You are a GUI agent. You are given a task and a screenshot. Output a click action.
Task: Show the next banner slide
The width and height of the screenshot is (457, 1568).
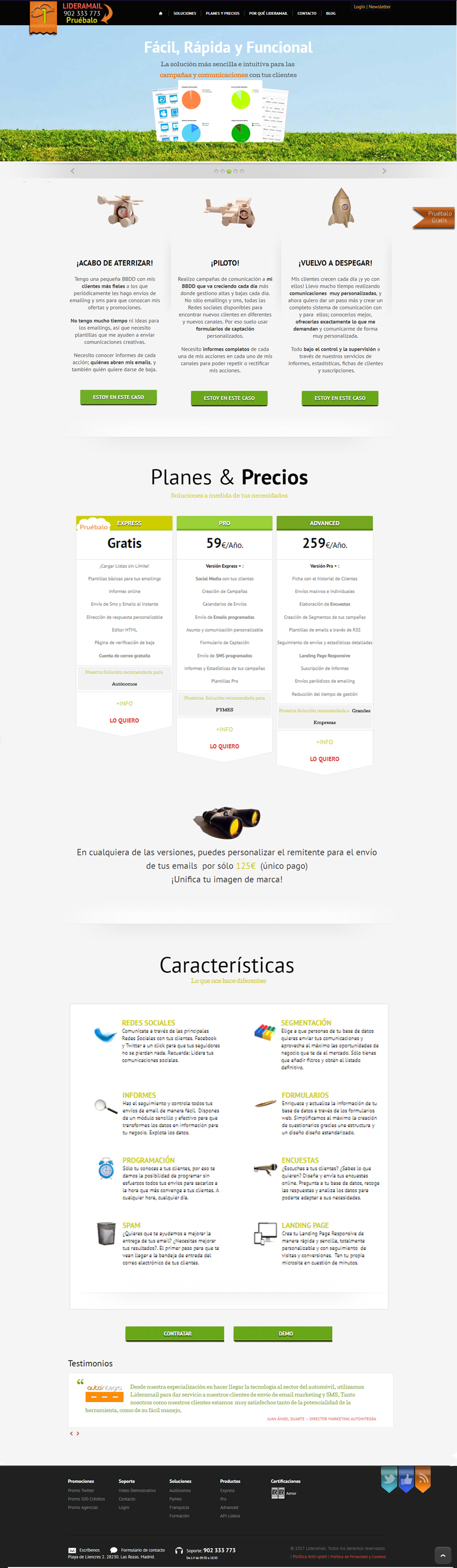point(384,171)
